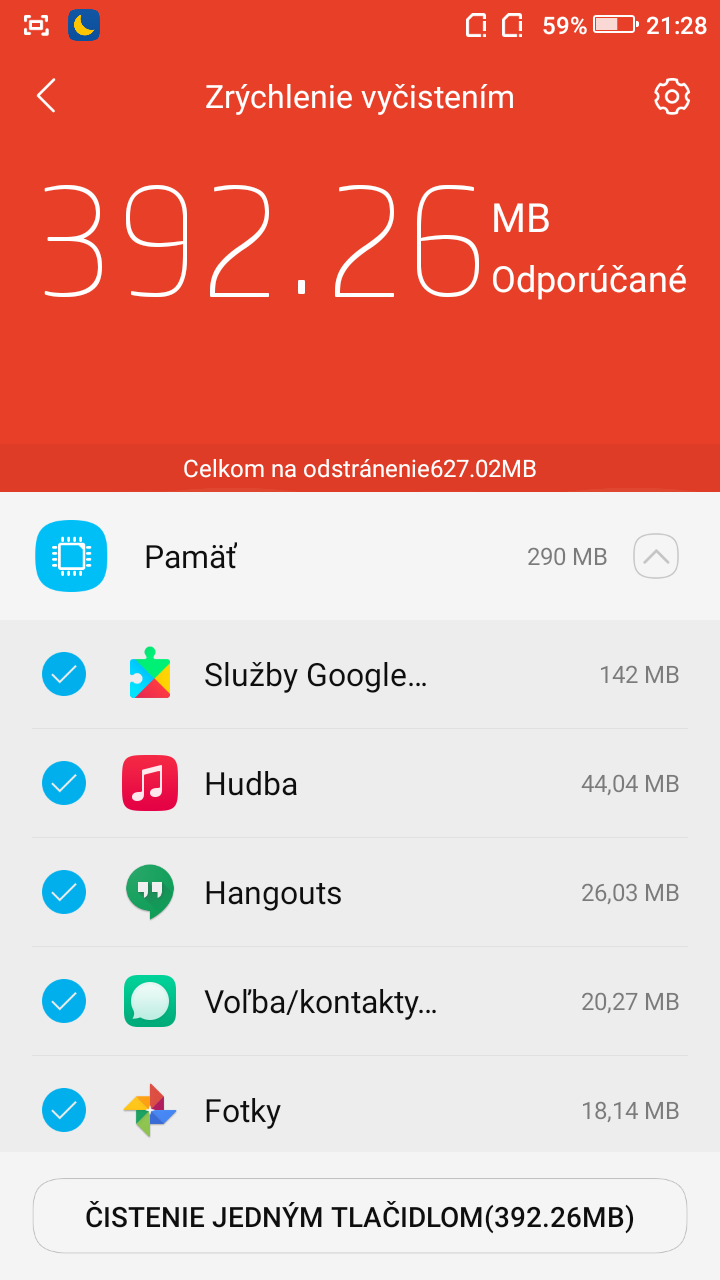Open the settings gear icon
The height and width of the screenshot is (1280, 720).
point(672,96)
